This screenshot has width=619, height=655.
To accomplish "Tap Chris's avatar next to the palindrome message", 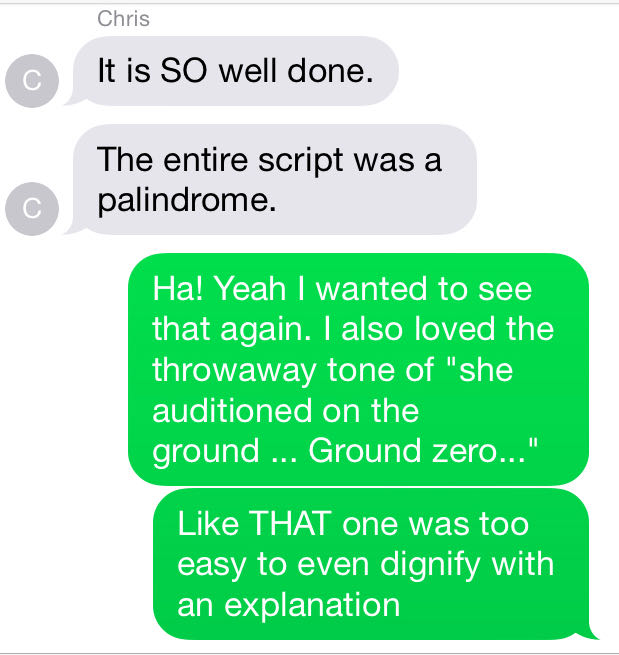I will pyautogui.click(x=30, y=207).
